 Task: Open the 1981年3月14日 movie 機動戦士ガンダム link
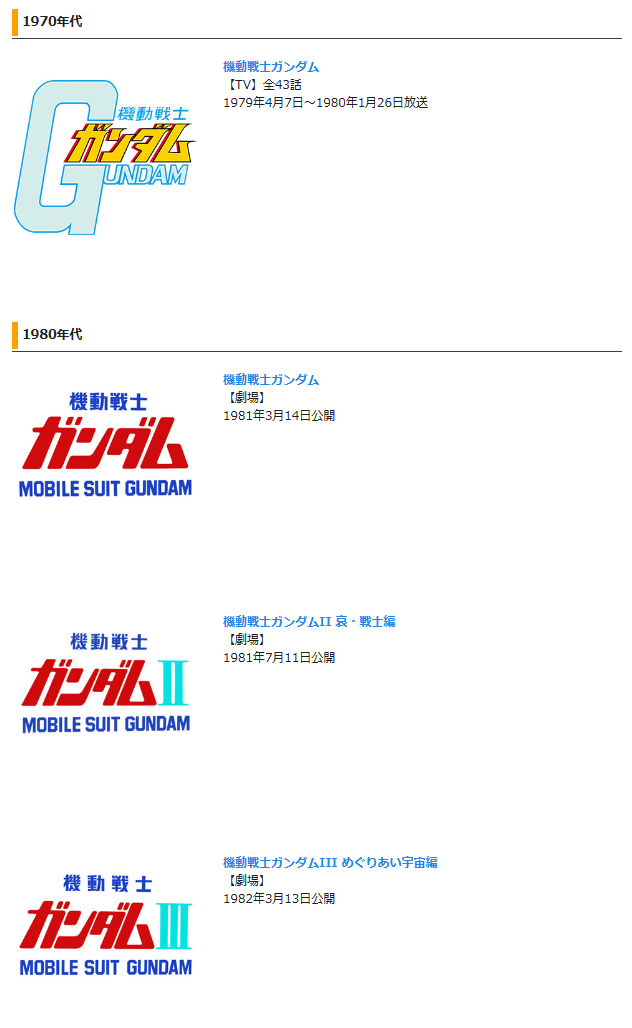click(271, 380)
